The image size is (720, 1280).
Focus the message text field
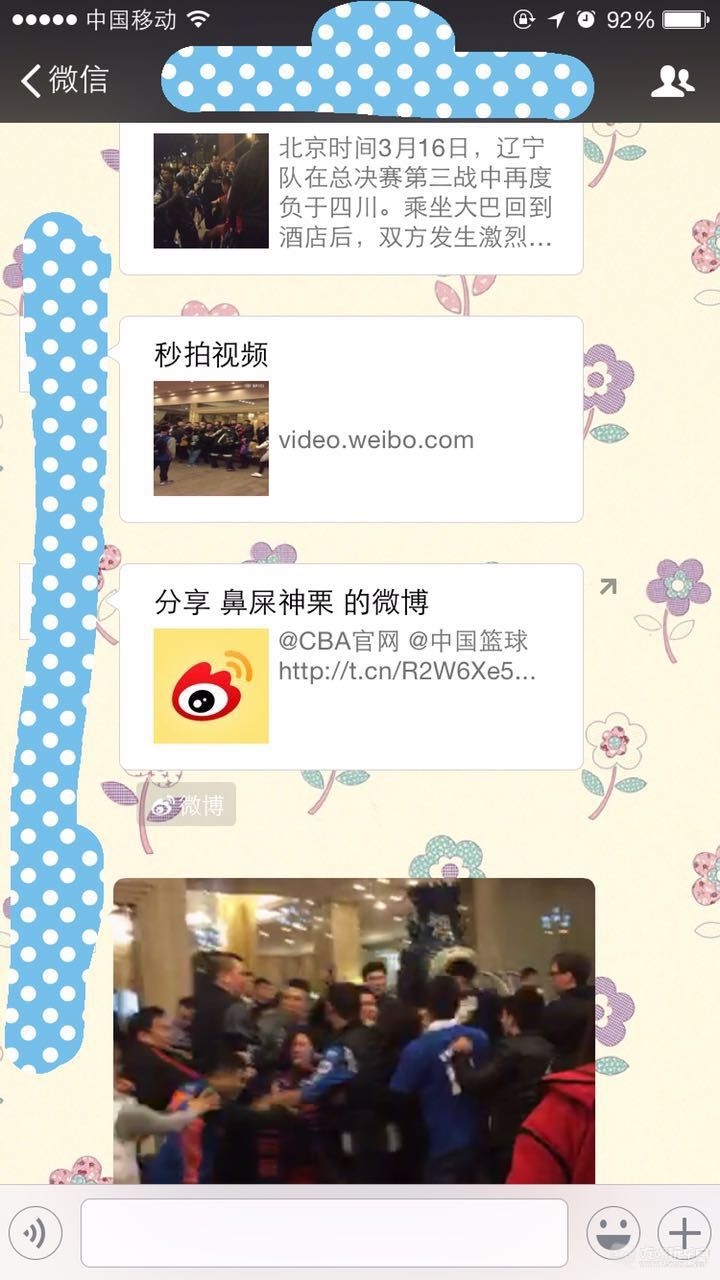(324, 1233)
